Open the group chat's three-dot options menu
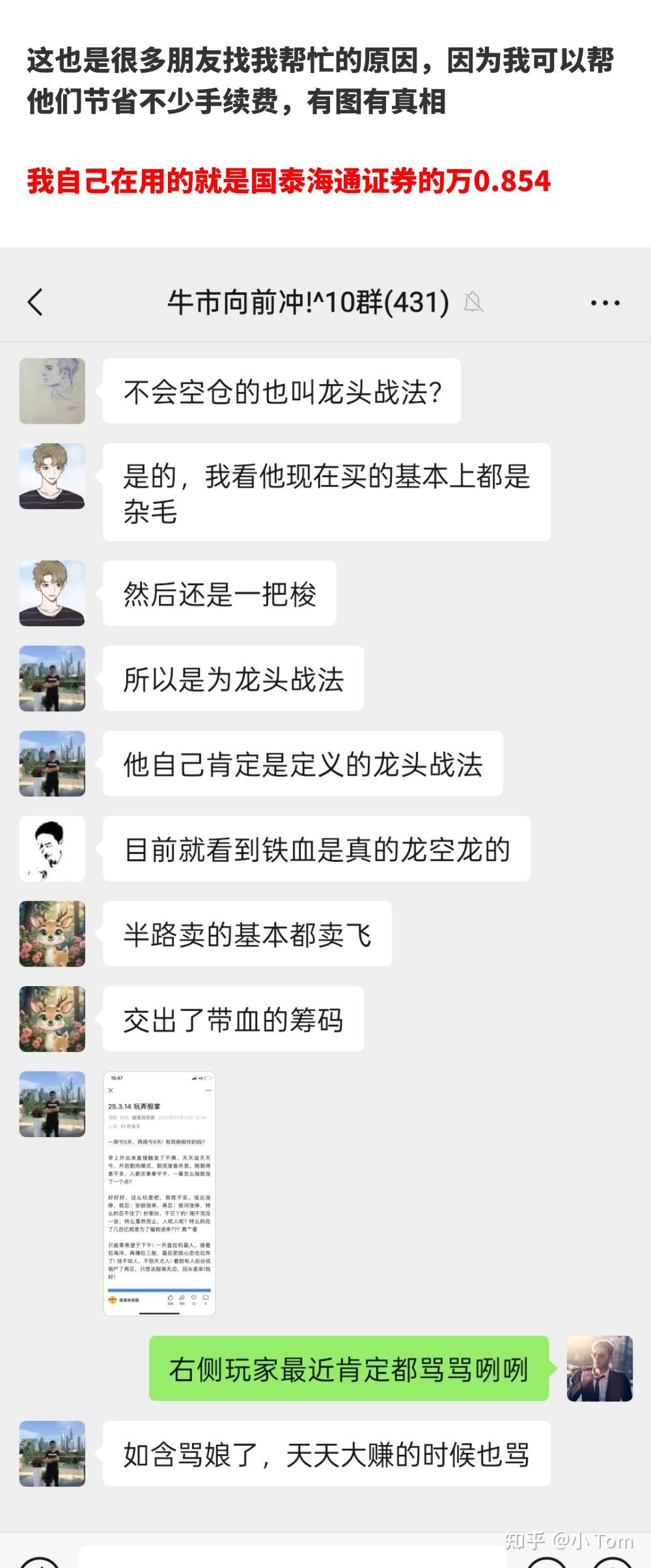Viewport: 651px width, 1568px height. (604, 301)
